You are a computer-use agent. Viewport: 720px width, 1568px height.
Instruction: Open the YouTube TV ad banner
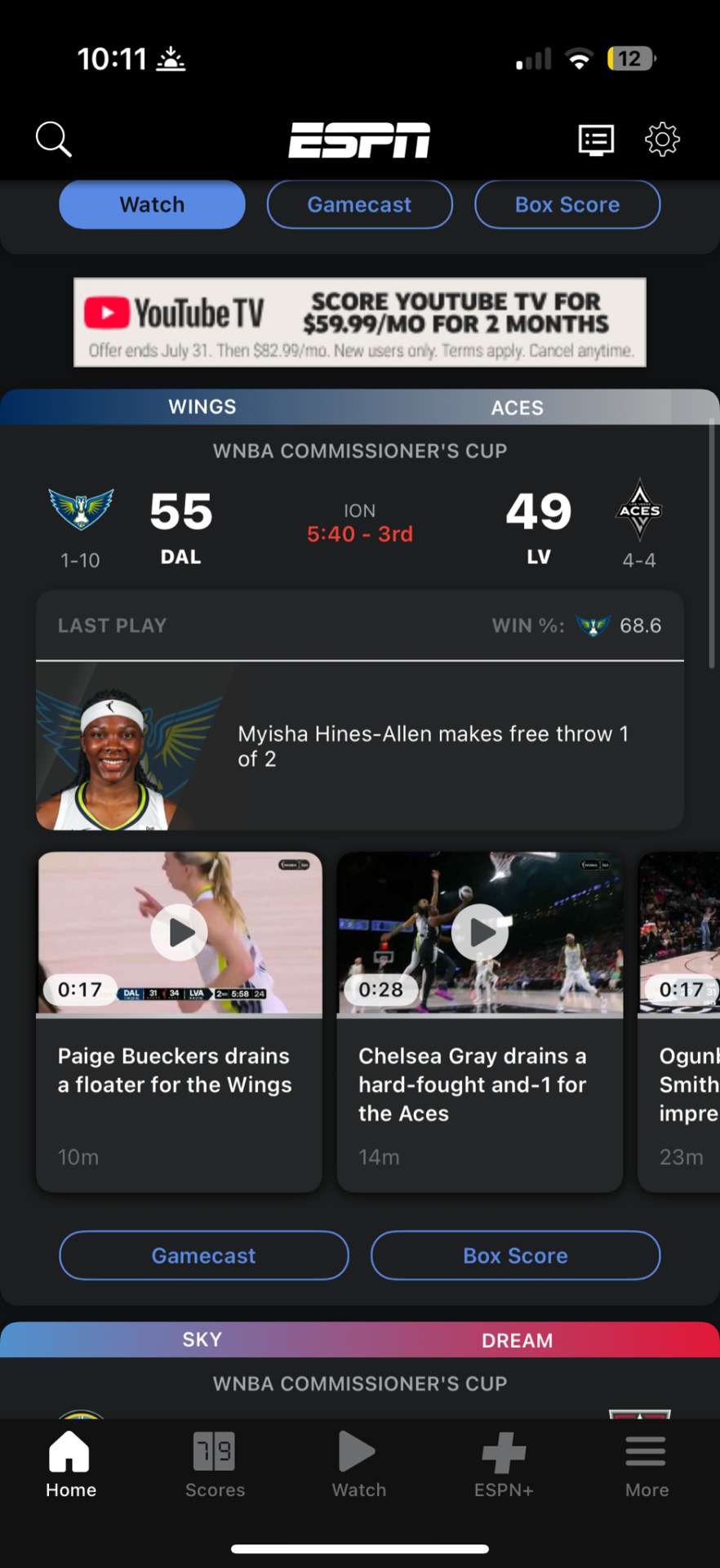[359, 323]
